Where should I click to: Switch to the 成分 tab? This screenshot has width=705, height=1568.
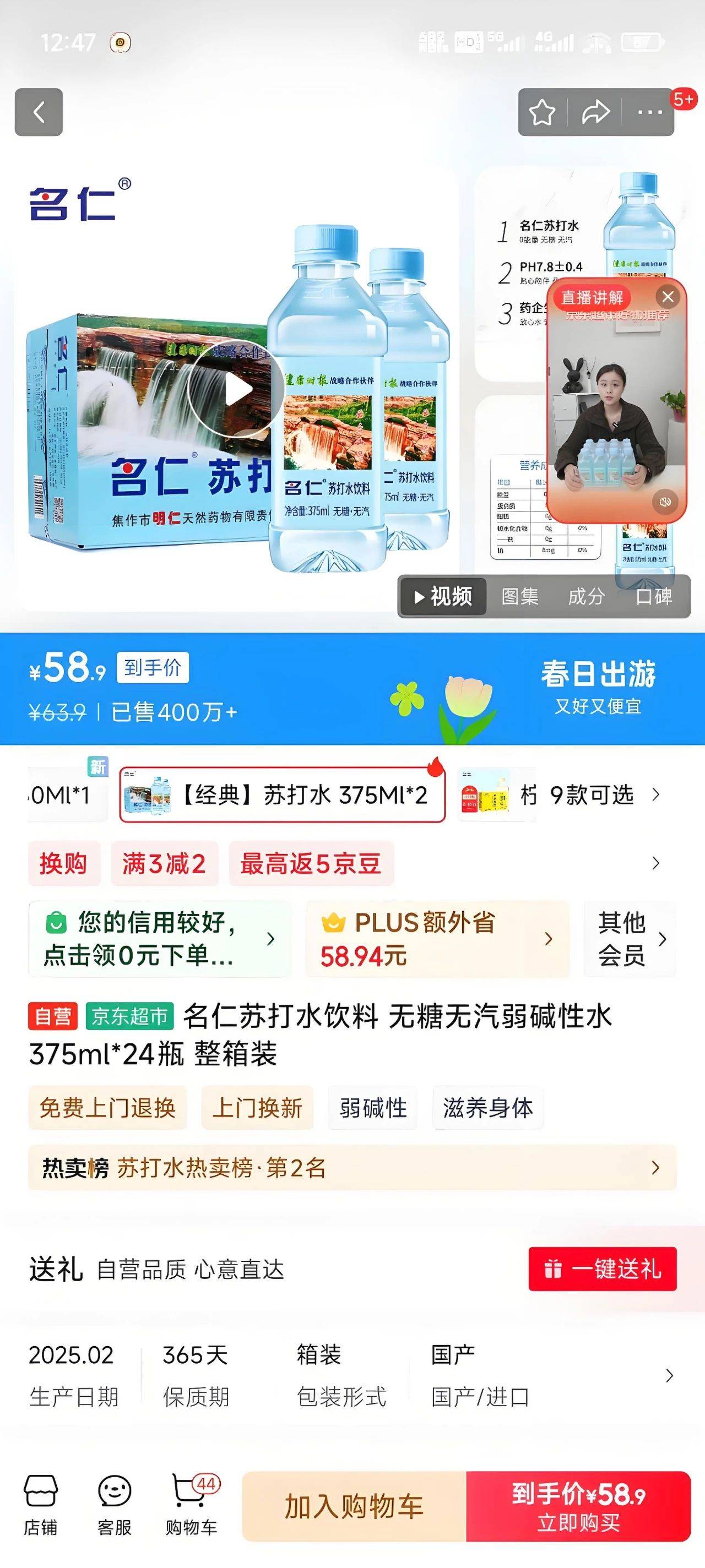tap(585, 596)
